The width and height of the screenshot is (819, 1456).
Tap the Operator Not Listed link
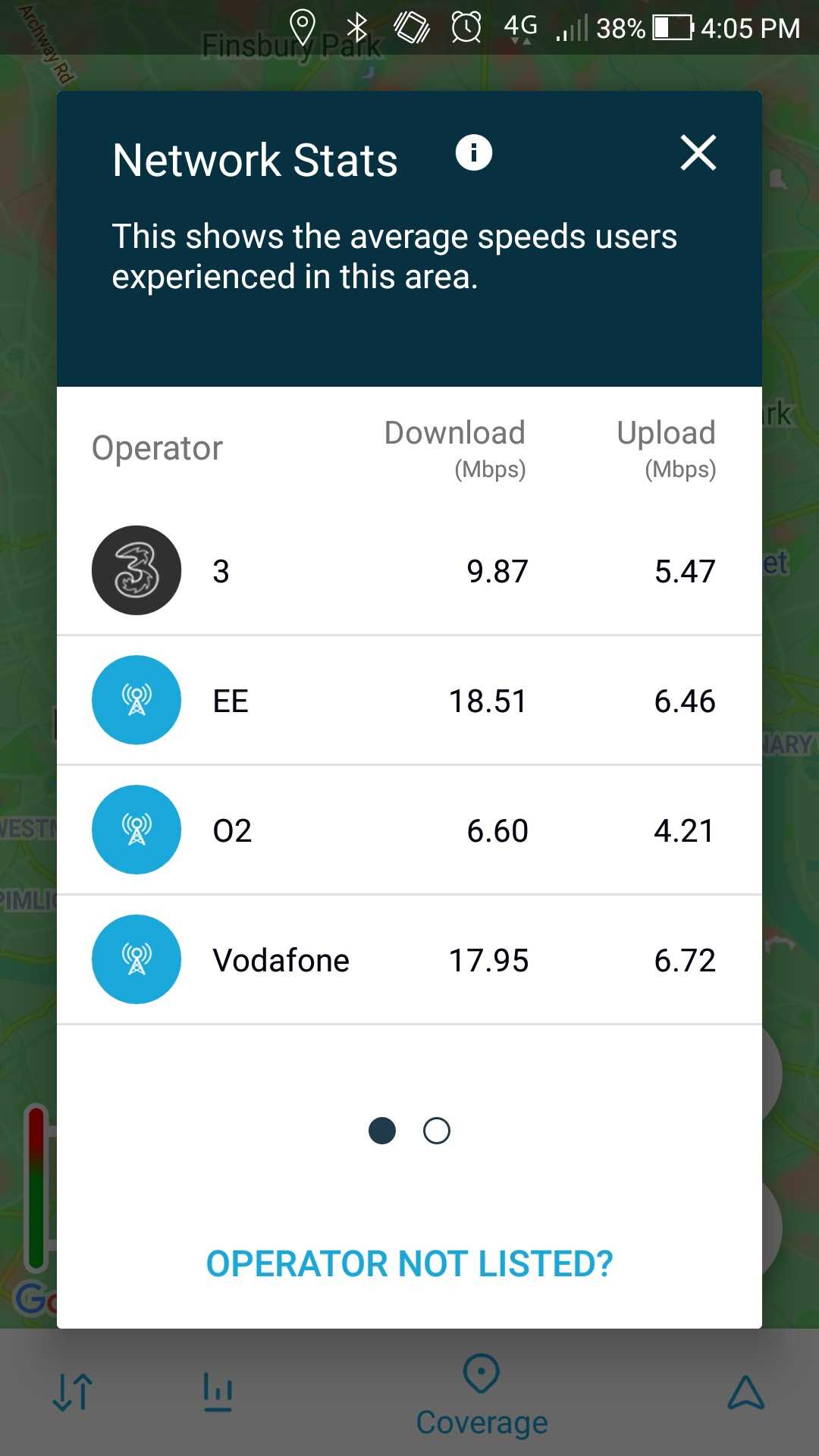[x=409, y=1264]
